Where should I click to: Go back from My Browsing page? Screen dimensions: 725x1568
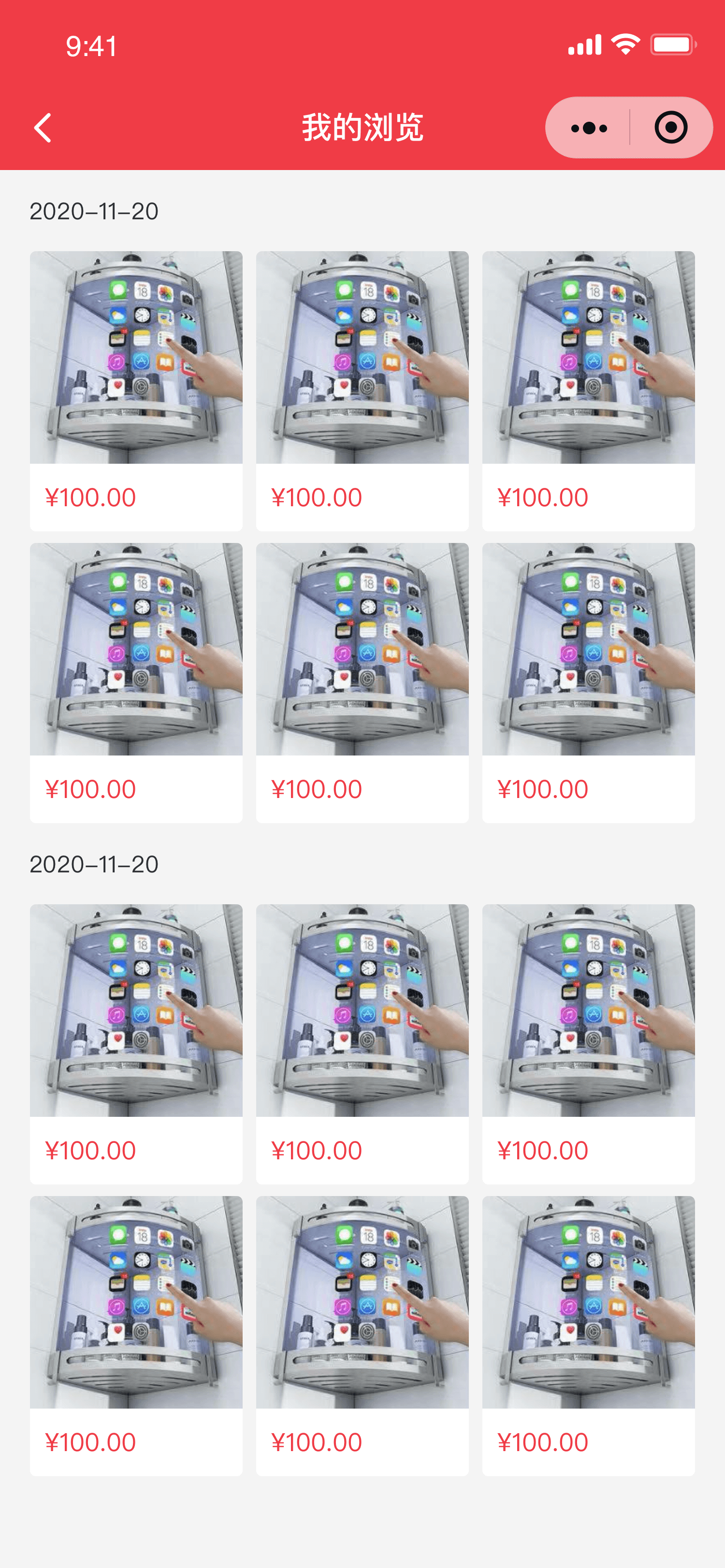click(x=43, y=128)
